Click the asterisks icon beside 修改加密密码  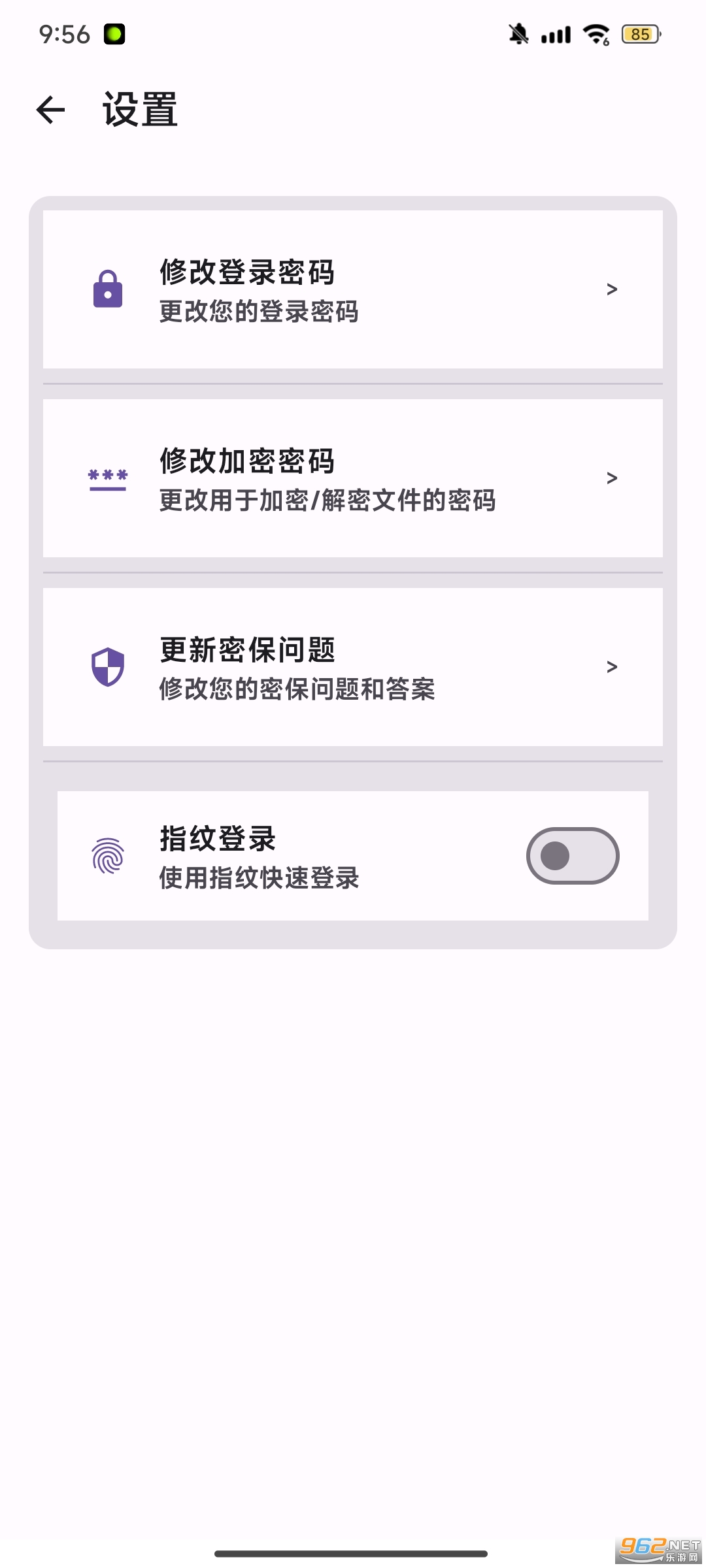pos(107,478)
